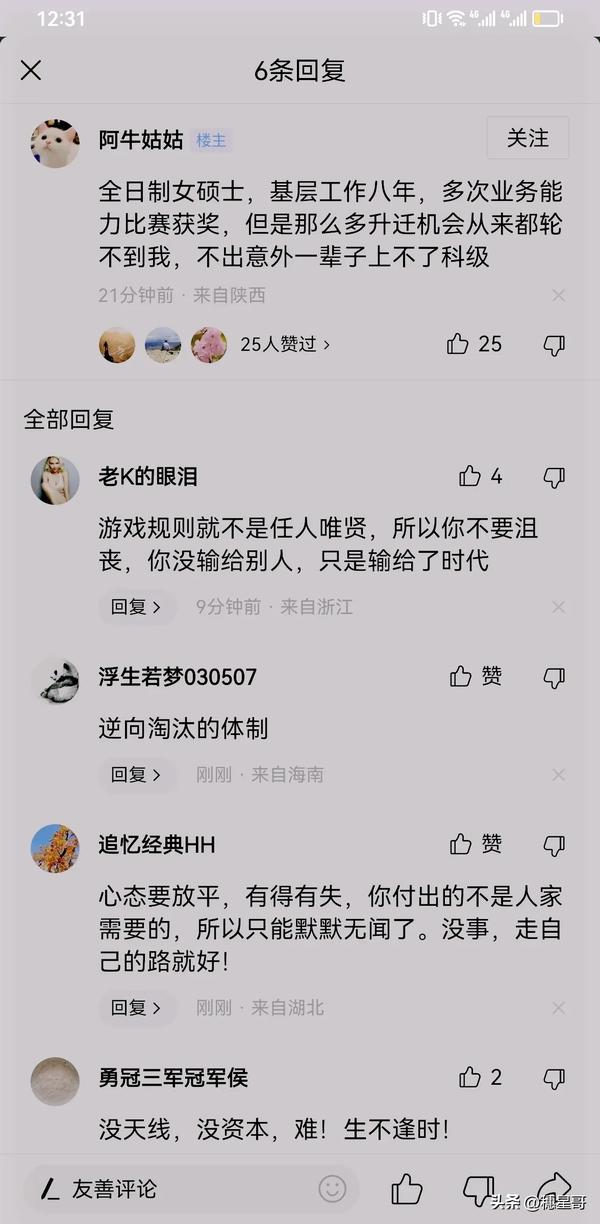Screen dimensions: 600x1224
Task: Like 浮生若梦030507's reply
Action: 461,677
